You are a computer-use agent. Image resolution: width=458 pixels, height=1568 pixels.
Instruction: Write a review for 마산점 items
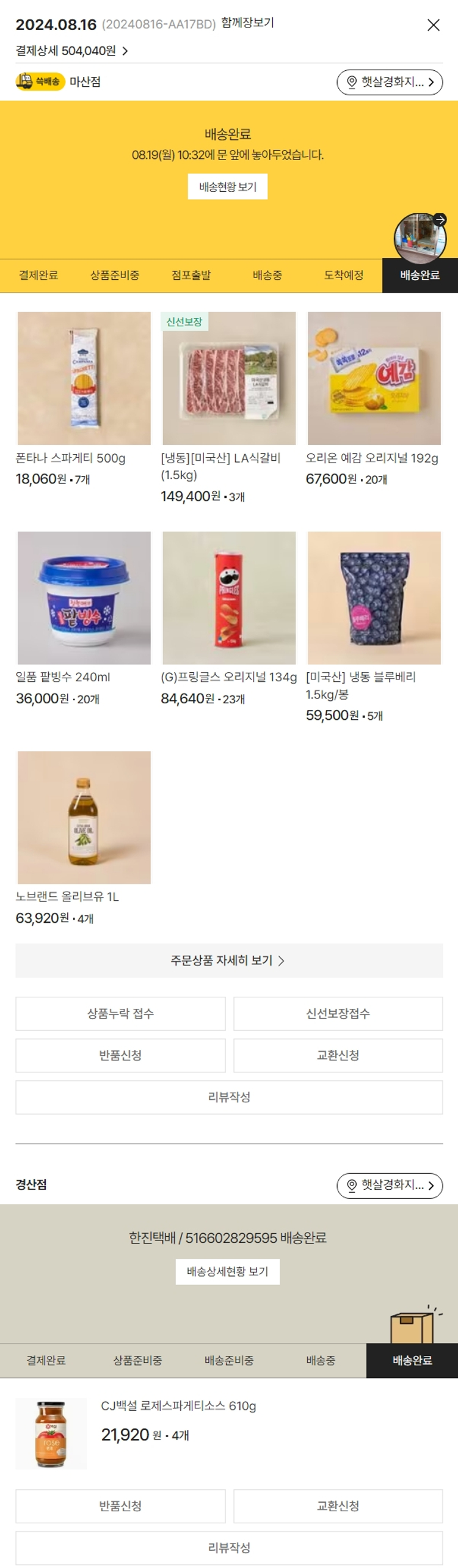pos(228,1096)
